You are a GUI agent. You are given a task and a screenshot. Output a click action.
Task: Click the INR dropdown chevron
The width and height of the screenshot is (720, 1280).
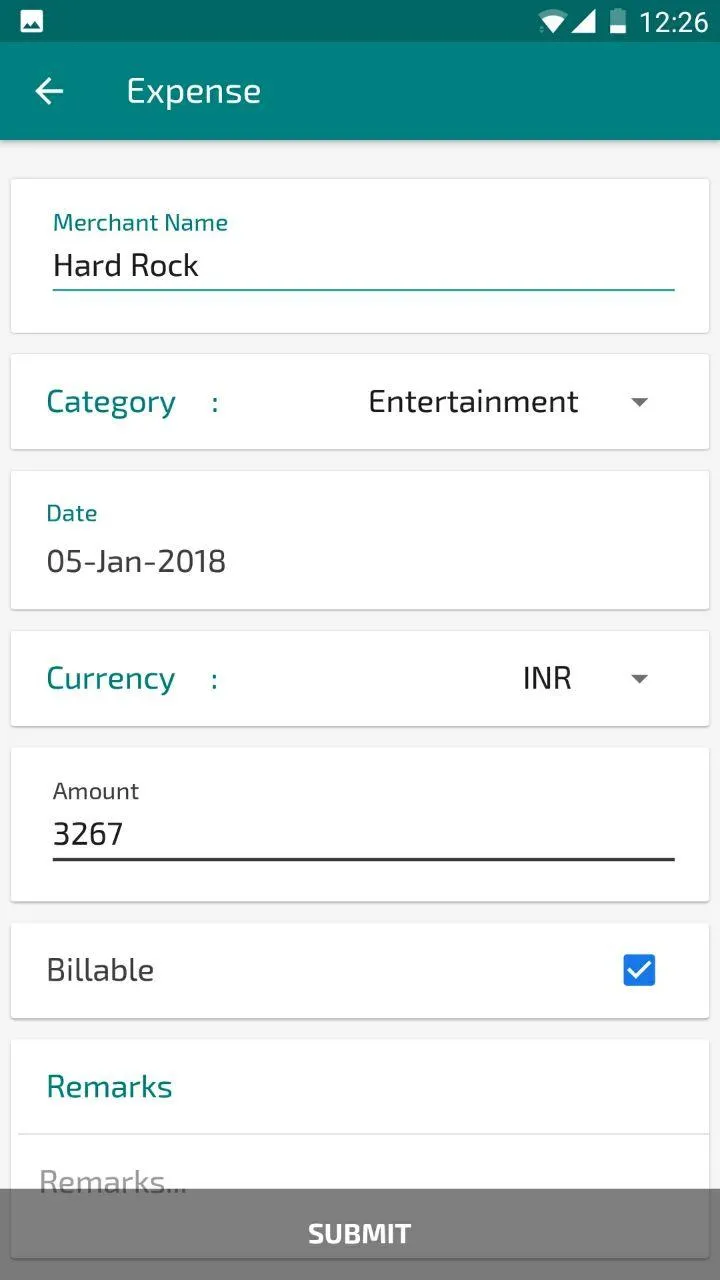(639, 678)
